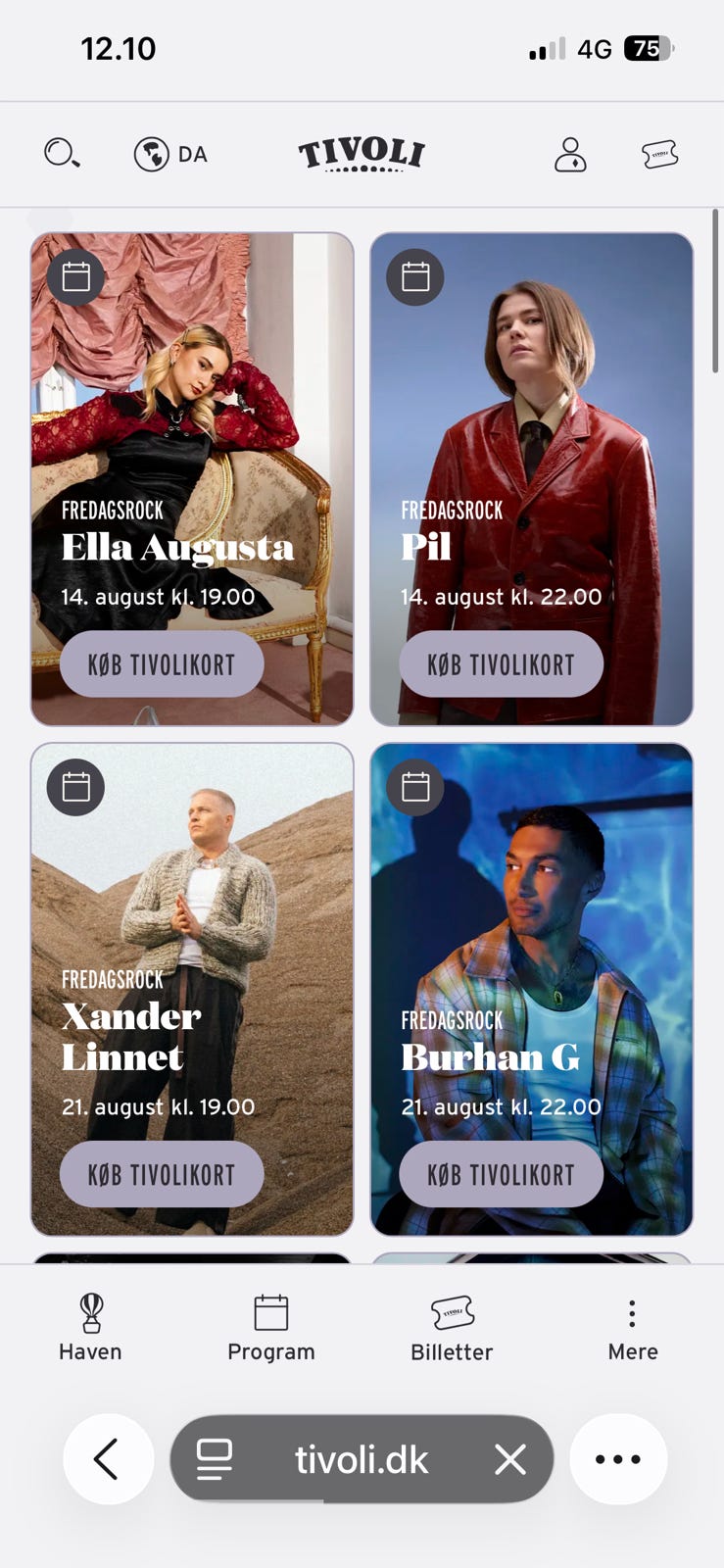Buy Tivolikort for Burhan G concert

click(501, 1174)
